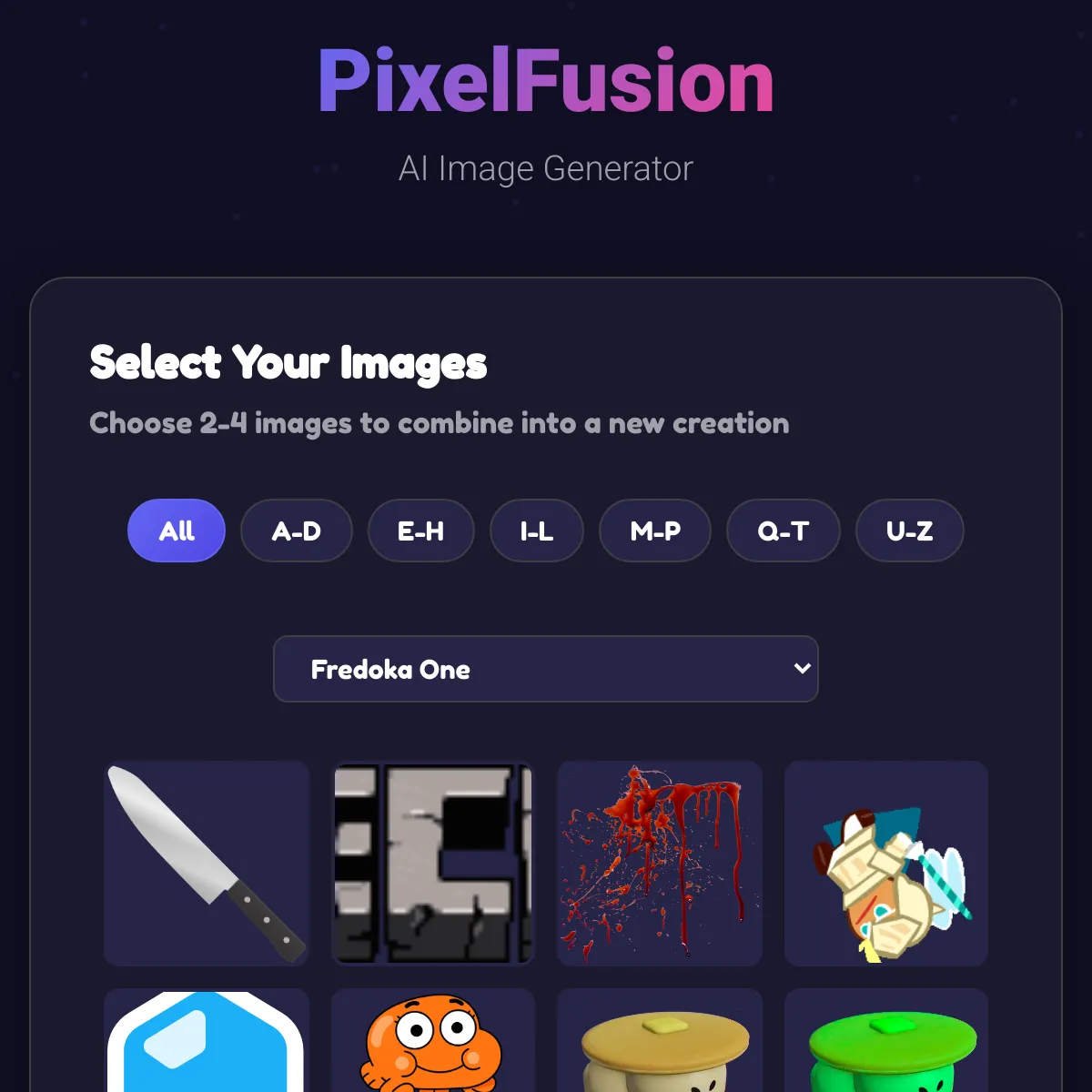Switch to the Q-T filter

(x=783, y=531)
